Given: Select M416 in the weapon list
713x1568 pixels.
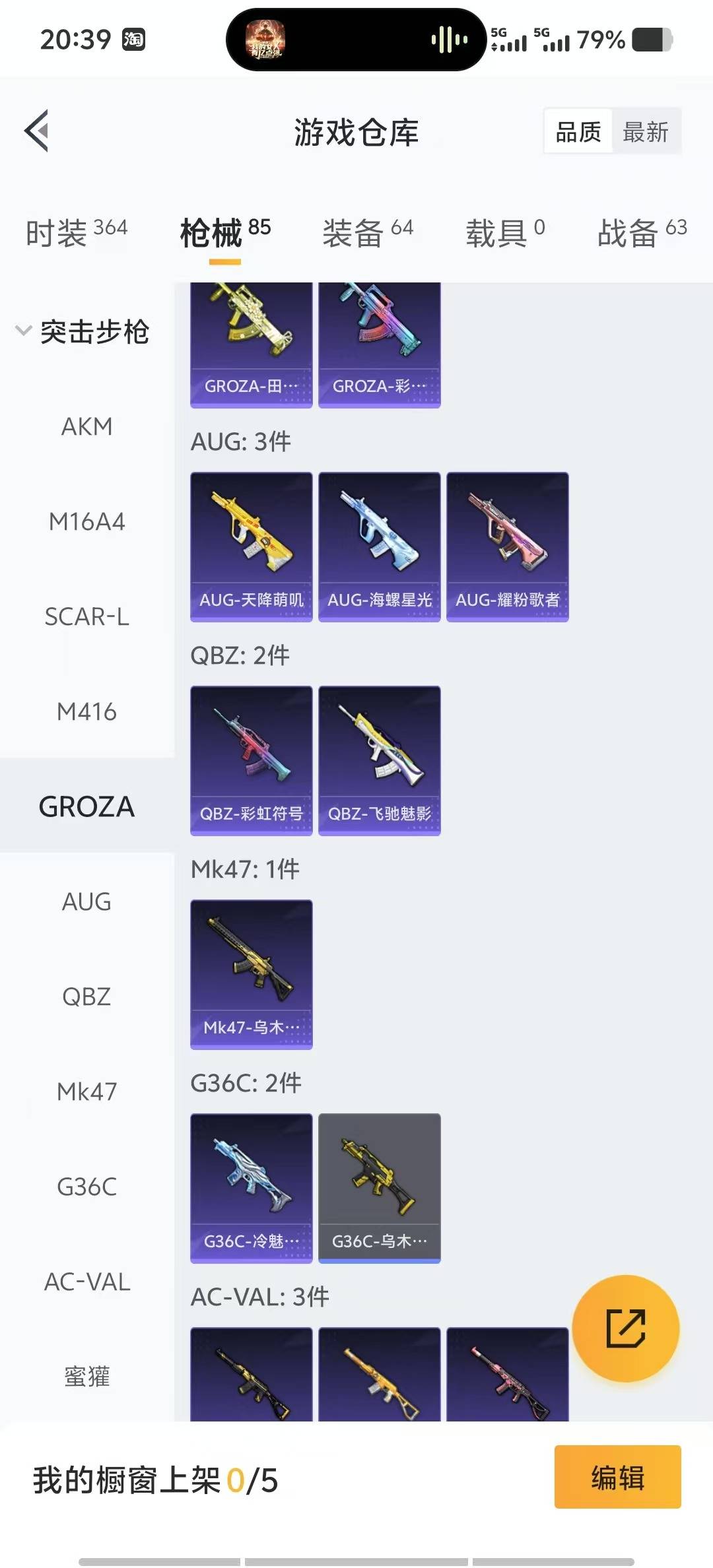Looking at the screenshot, I should (86, 712).
